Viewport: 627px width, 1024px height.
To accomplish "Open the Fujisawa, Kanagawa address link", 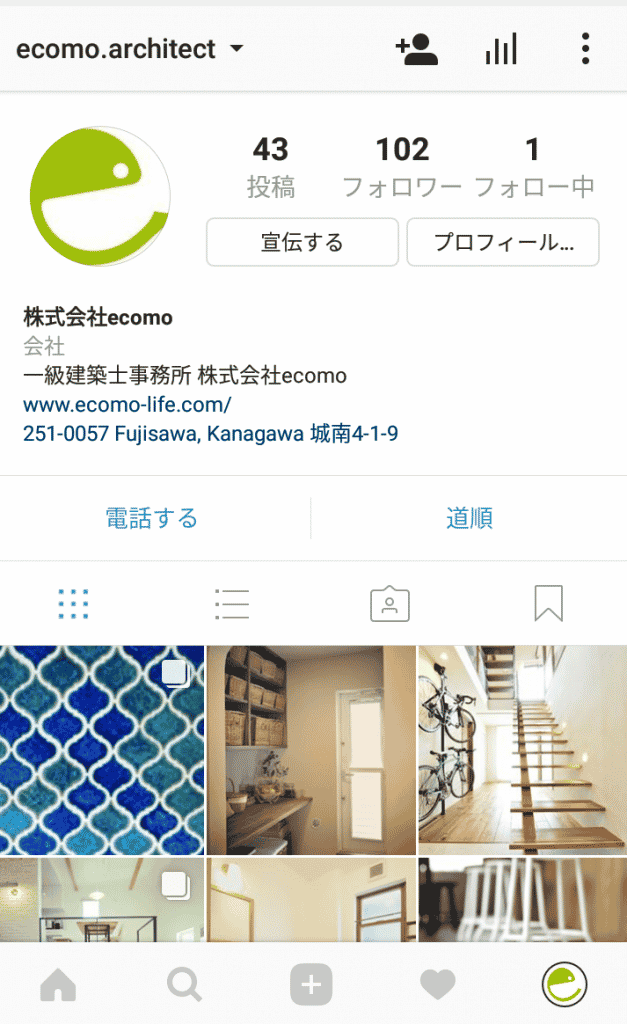I will point(210,434).
